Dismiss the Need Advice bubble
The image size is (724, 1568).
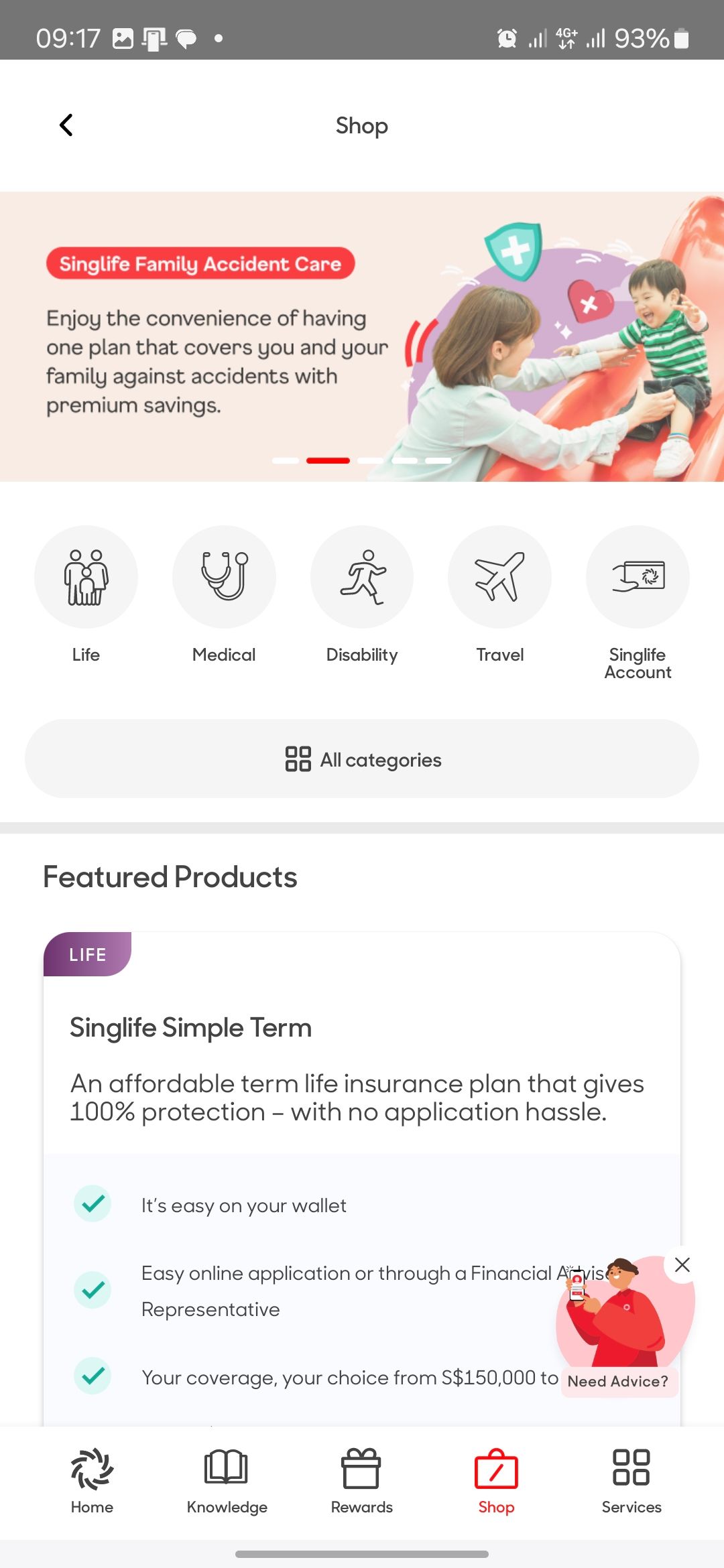pyautogui.click(x=682, y=1265)
